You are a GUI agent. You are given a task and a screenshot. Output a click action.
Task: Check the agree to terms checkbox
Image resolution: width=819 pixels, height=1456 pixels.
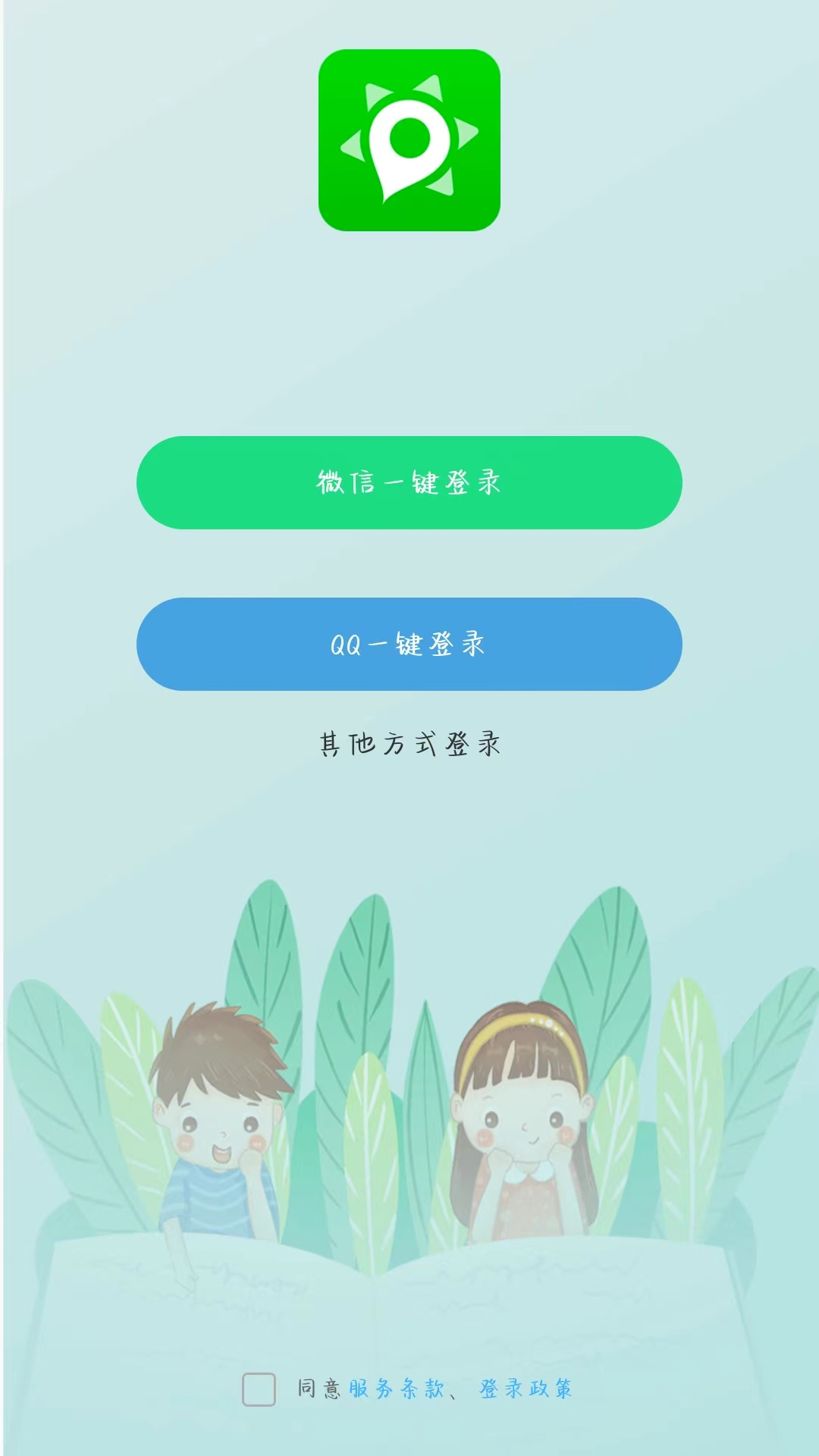259,1389
